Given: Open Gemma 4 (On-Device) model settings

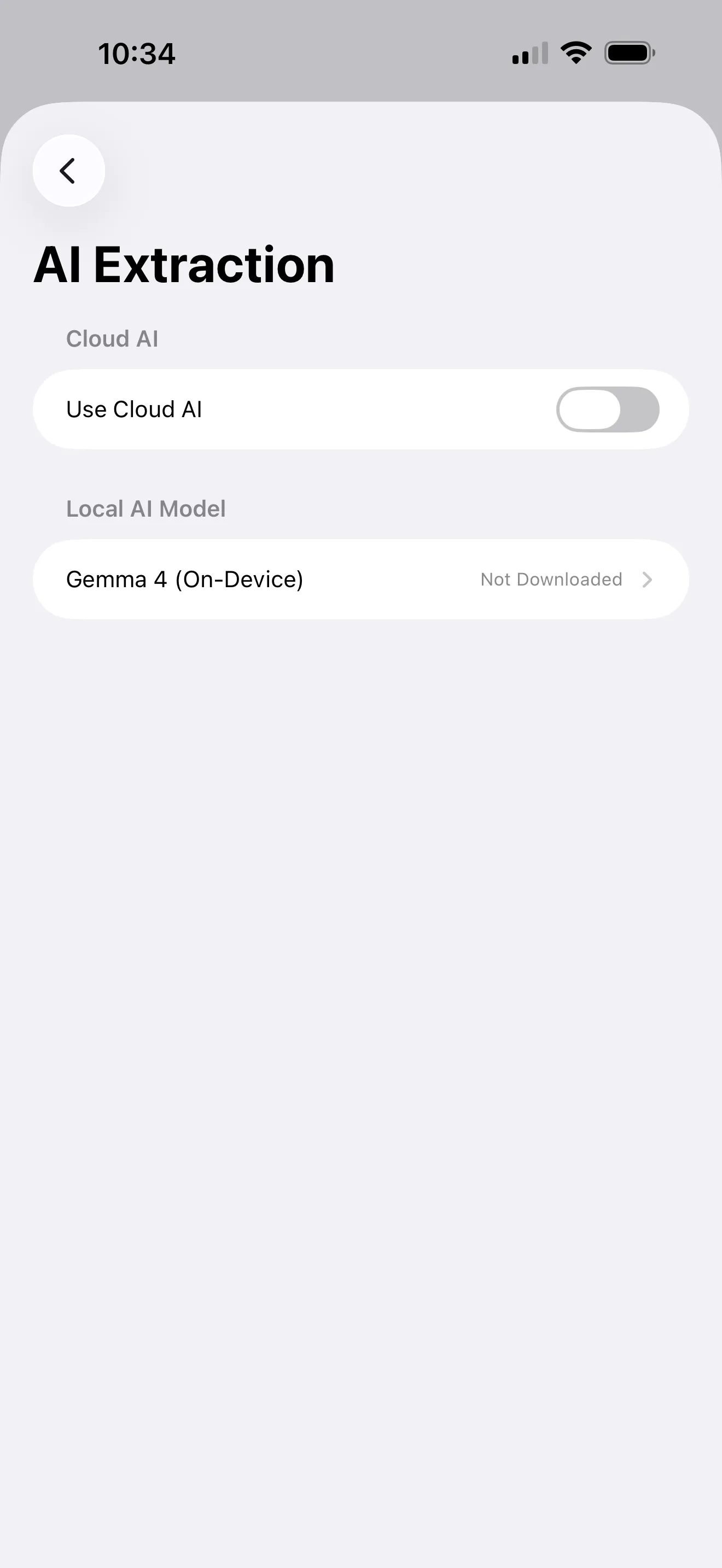Looking at the screenshot, I should click(x=360, y=580).
